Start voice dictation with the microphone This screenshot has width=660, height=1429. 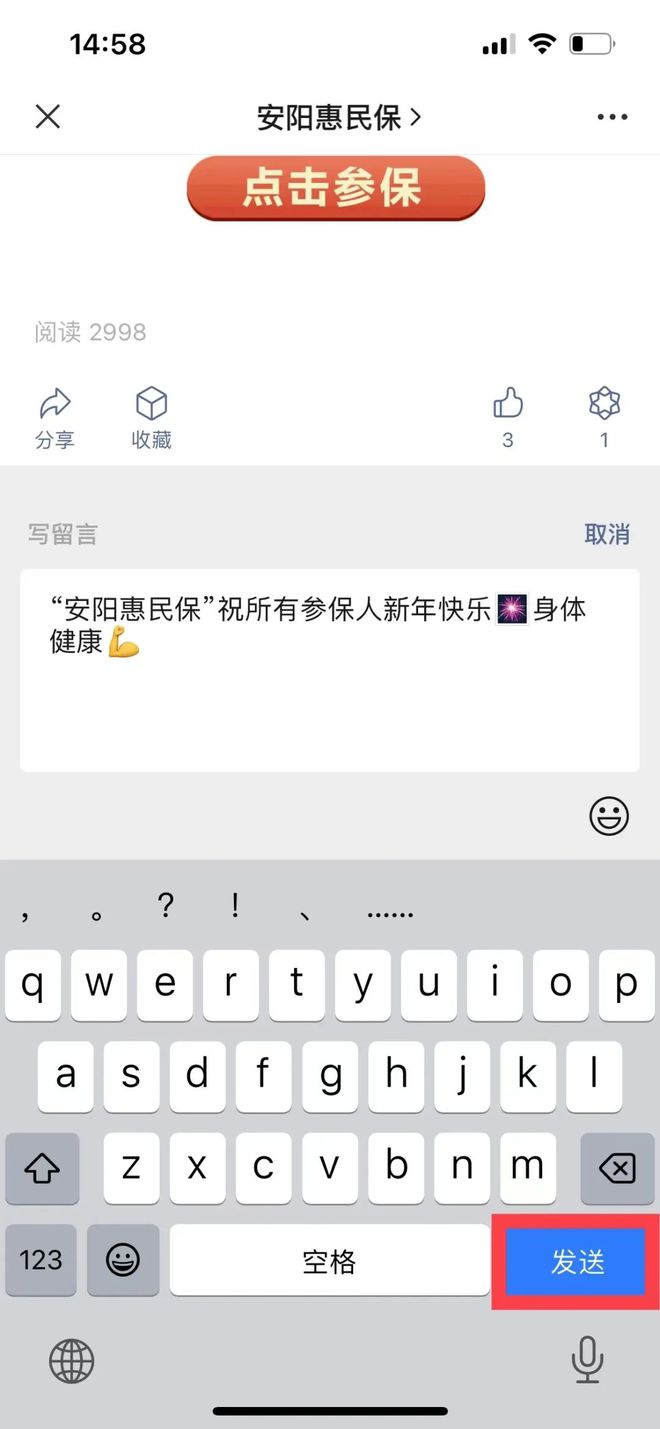pyautogui.click(x=587, y=1359)
